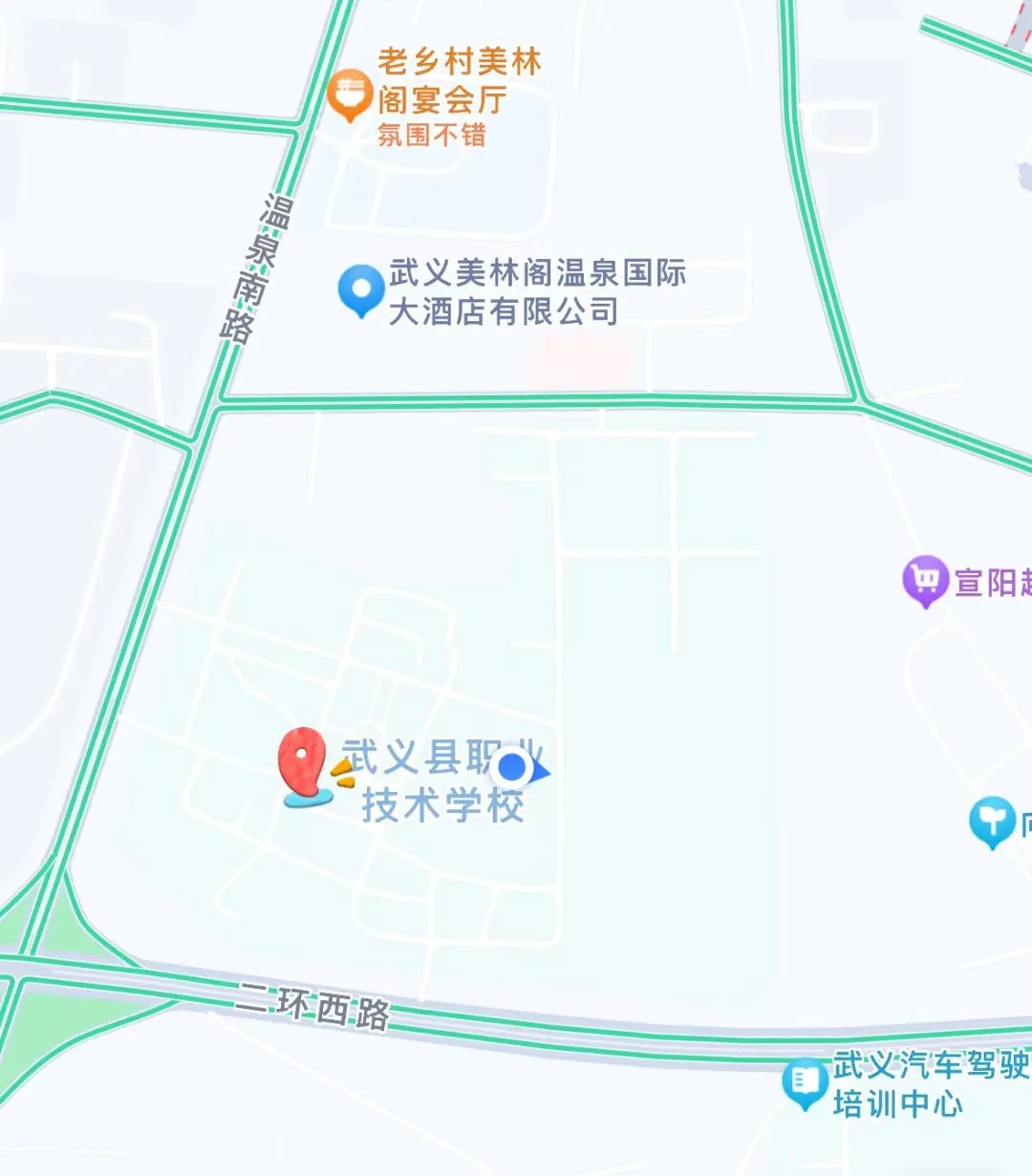Tap the blue current location dot
1032x1176 pixels.
(514, 768)
